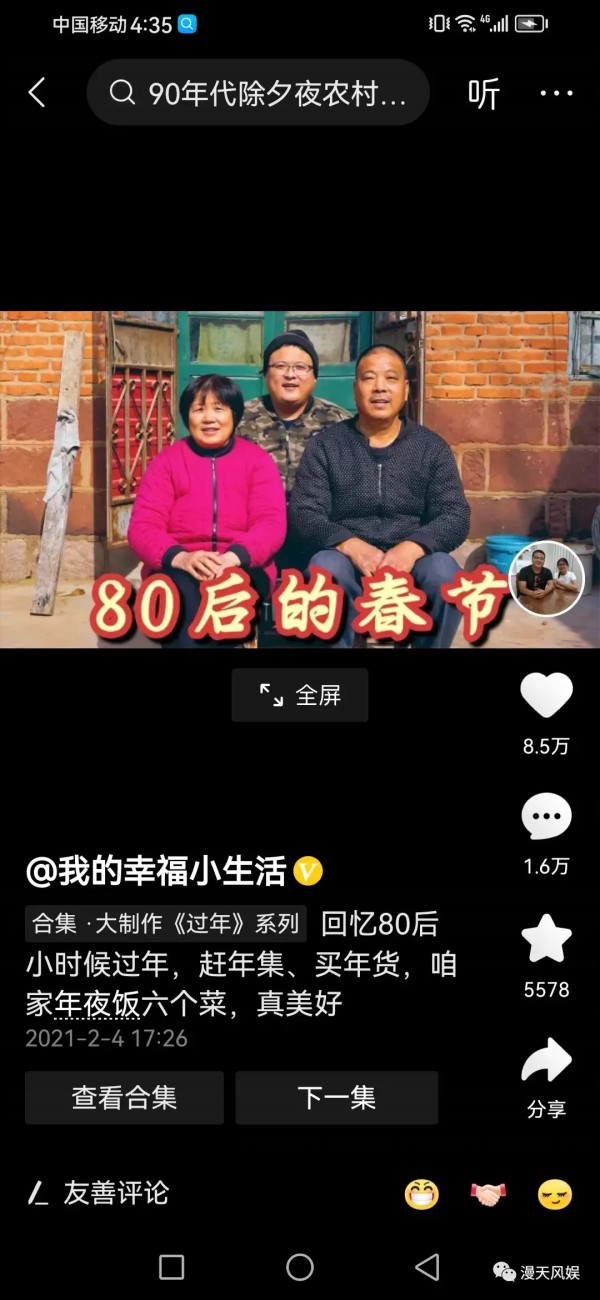
Task: Tap the system home button
Action: [x=300, y=1268]
